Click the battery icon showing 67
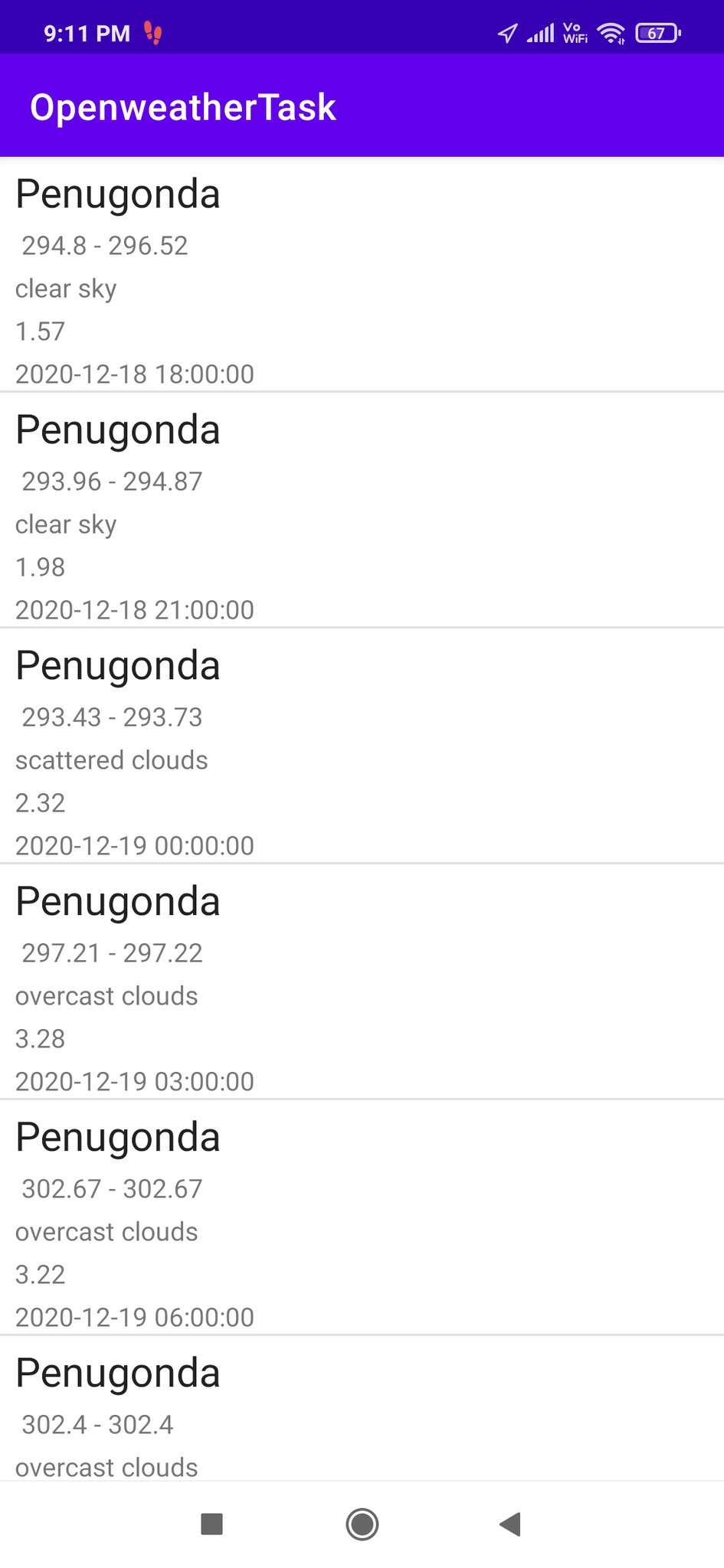 click(657, 32)
